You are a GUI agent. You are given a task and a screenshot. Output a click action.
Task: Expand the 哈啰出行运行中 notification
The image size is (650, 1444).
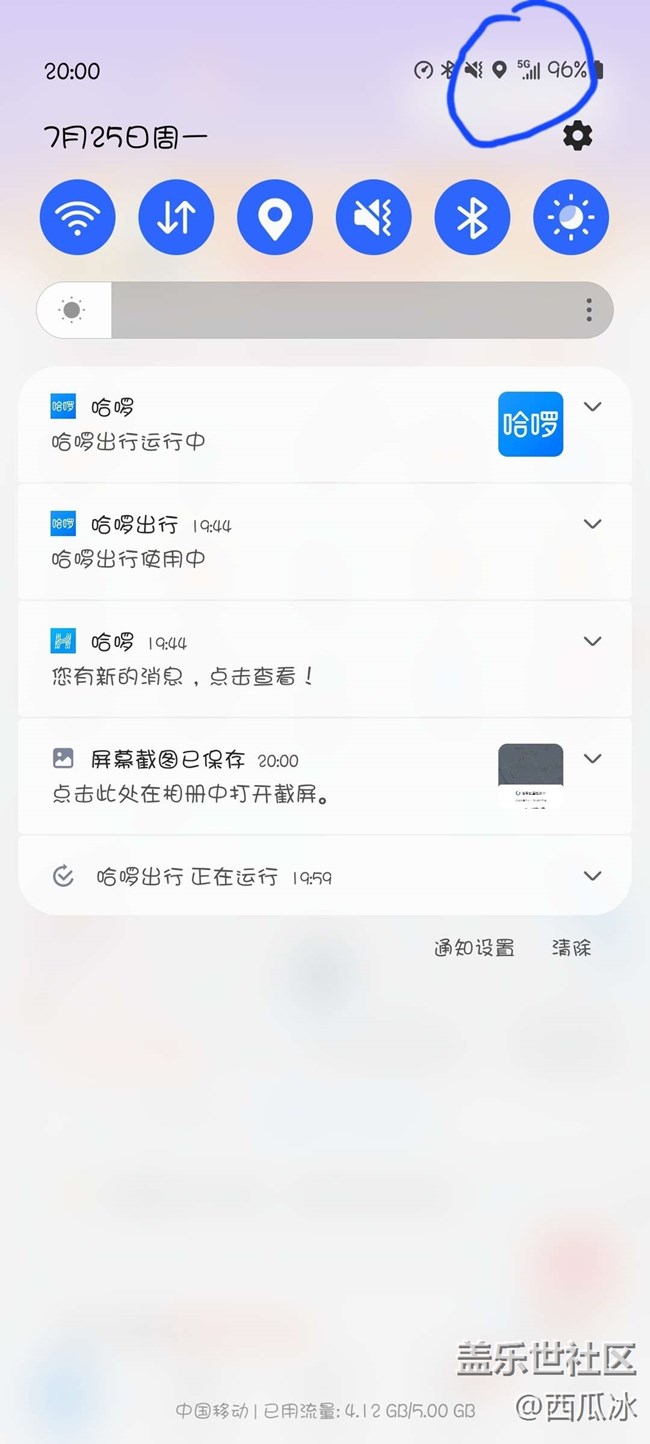[x=592, y=407]
